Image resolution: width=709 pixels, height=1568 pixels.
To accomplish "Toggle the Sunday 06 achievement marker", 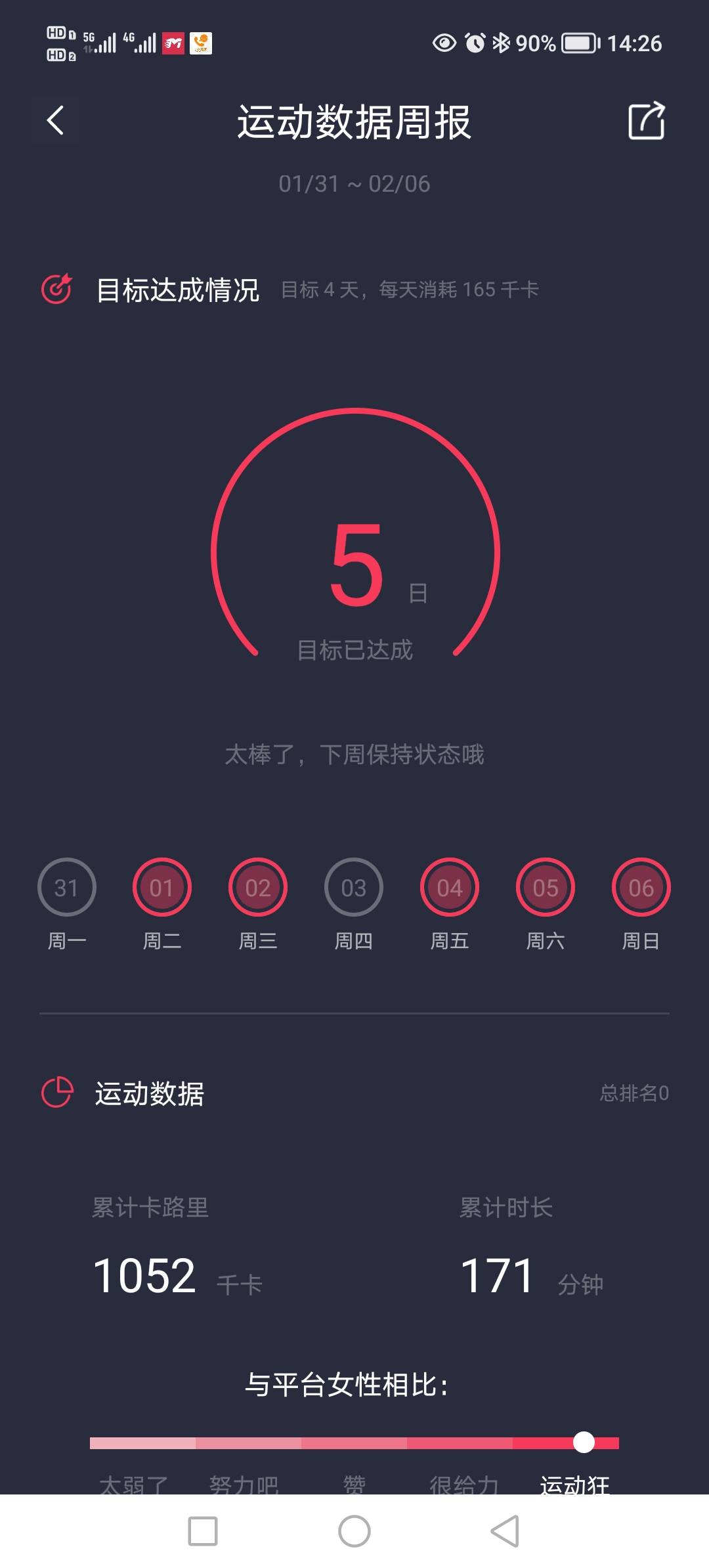I will [641, 888].
